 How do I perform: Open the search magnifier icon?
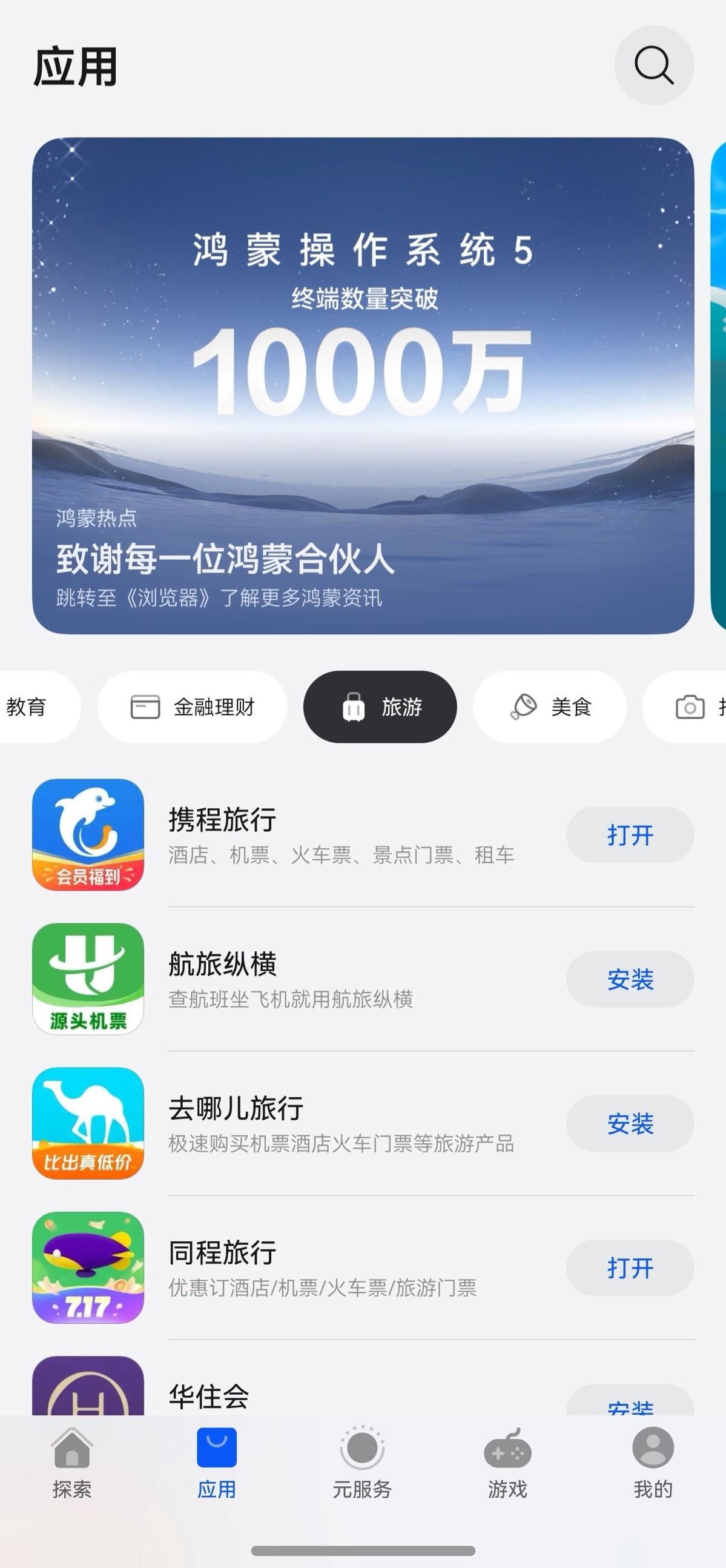[x=653, y=65]
